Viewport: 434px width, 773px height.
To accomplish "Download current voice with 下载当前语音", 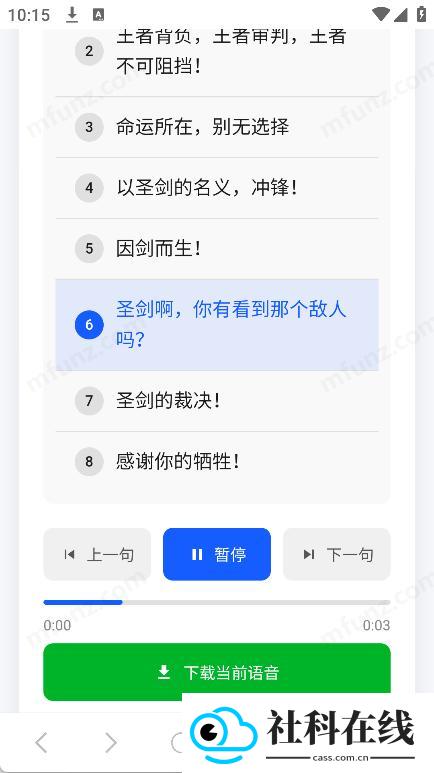I will pos(217,672).
